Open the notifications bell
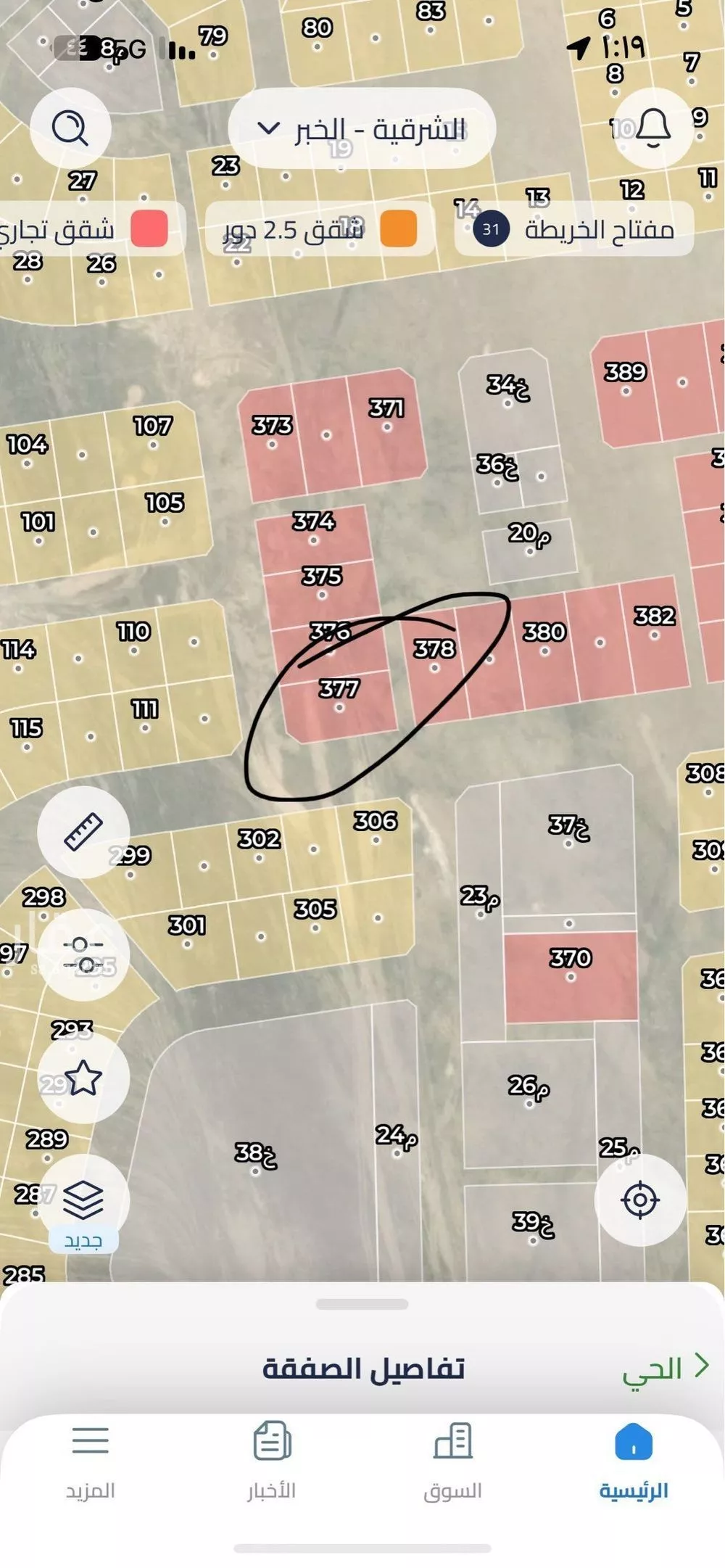 tap(653, 128)
